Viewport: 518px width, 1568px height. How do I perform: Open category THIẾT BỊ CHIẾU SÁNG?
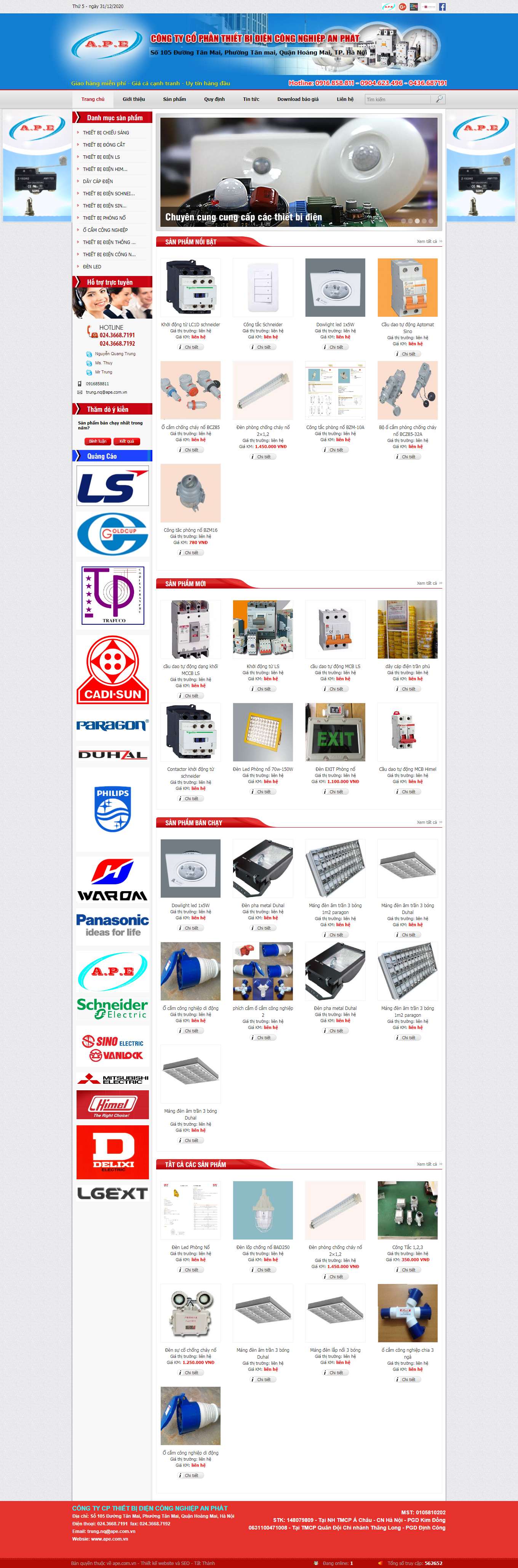coord(106,133)
